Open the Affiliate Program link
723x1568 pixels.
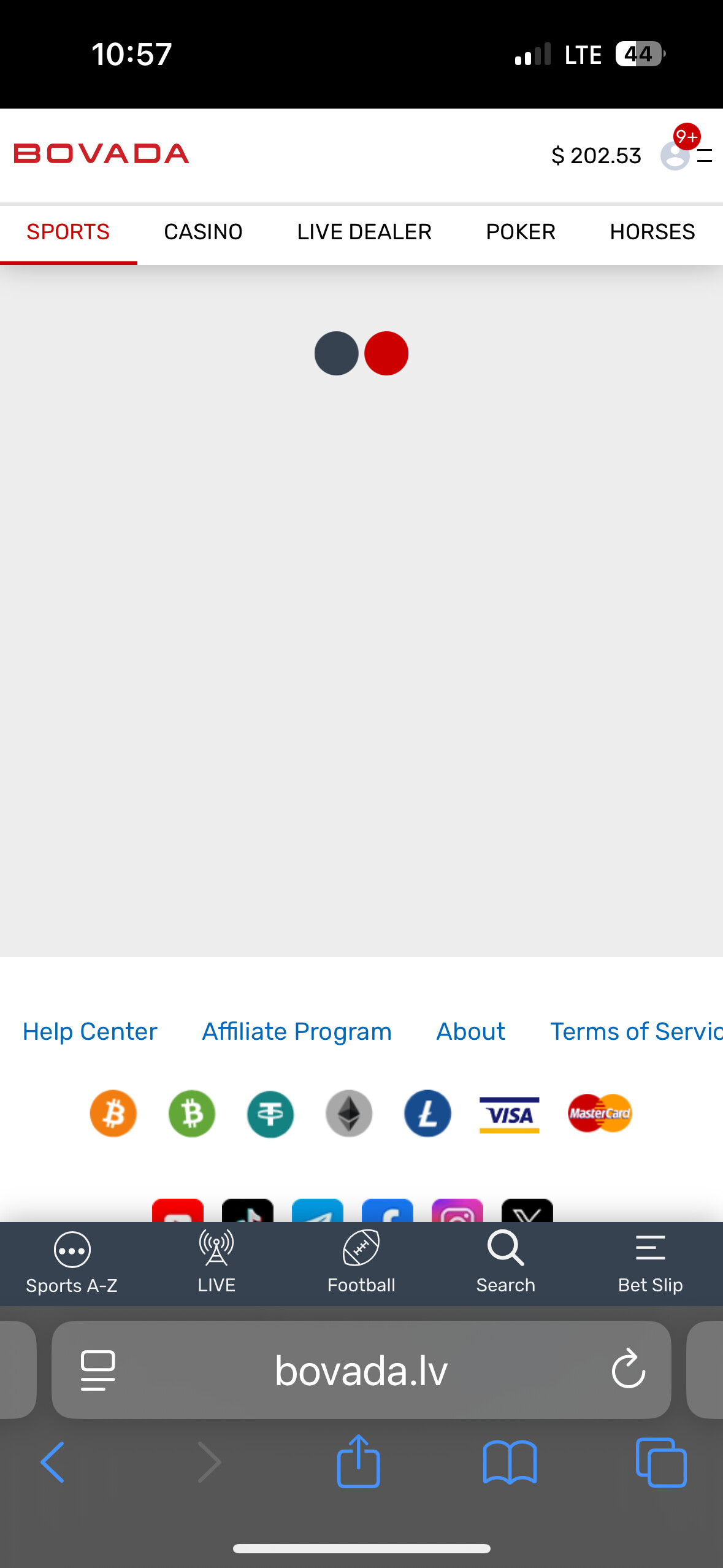(x=297, y=1031)
